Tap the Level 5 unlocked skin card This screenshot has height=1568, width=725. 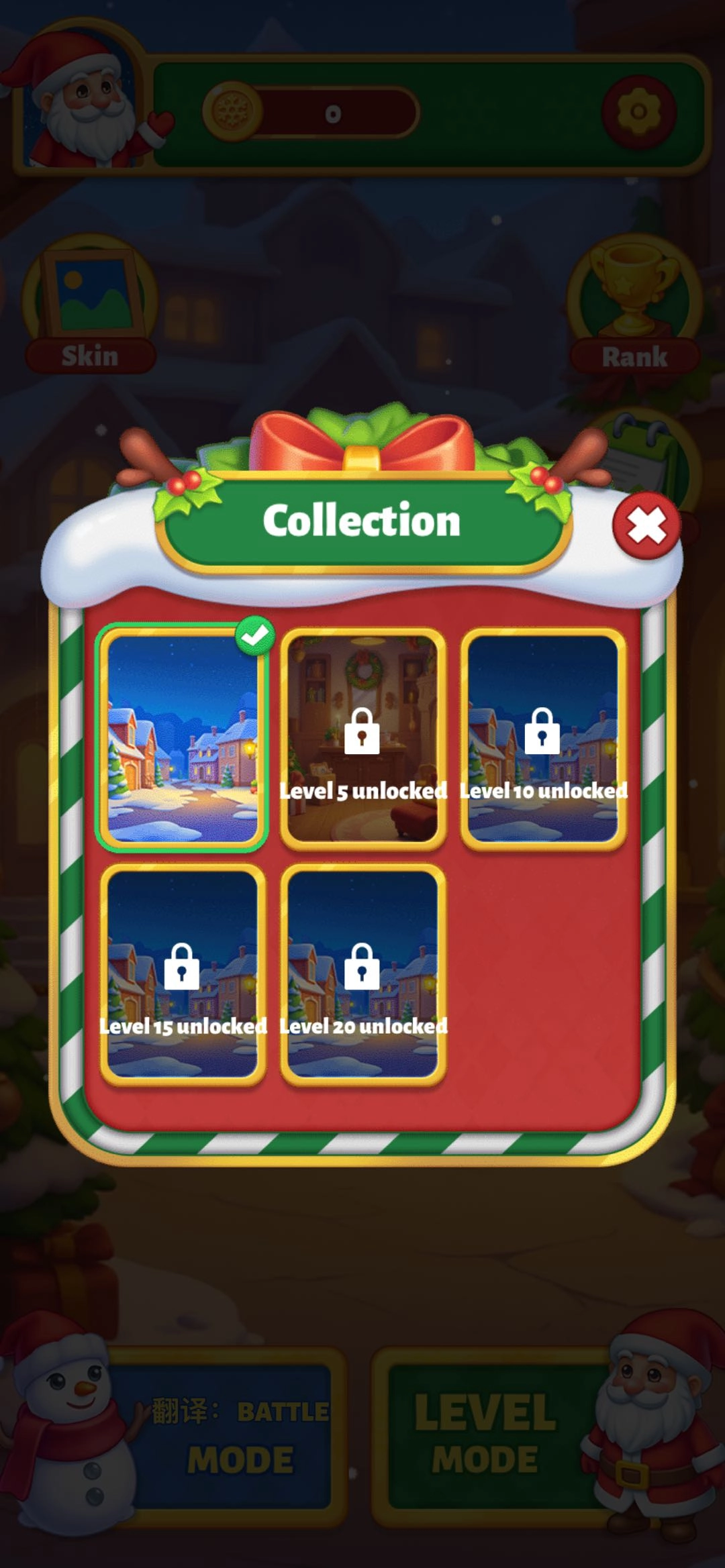[362, 738]
